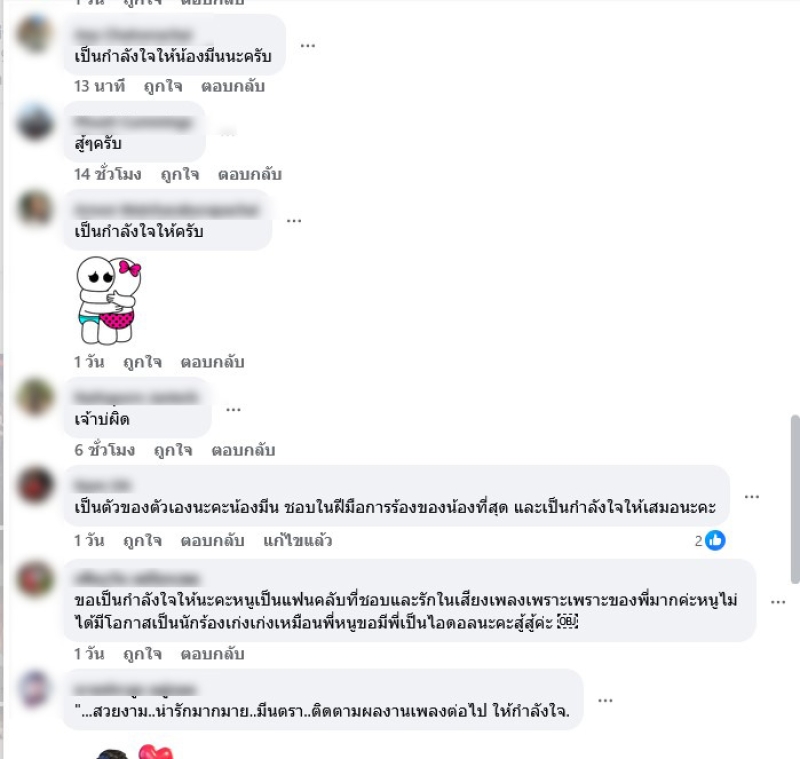Reply to the 'ขอเป็นกำลังใจให้นะคะหนูเป็นแฟนคลับ' comment
Screen dimensions: 800x759
pyautogui.click(x=212, y=654)
